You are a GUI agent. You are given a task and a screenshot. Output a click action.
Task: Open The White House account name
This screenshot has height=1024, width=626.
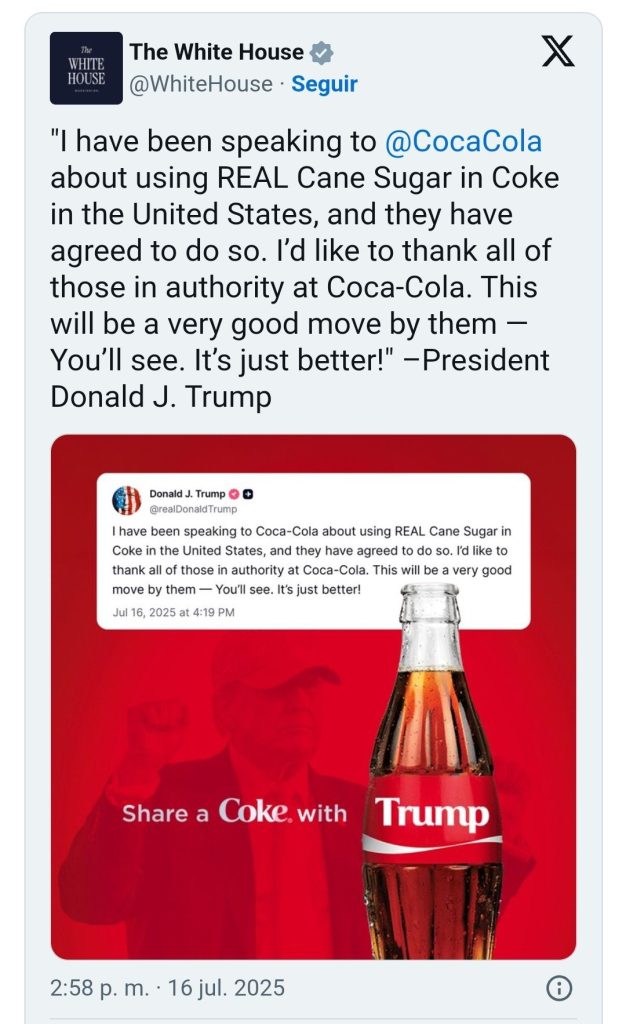(x=217, y=52)
